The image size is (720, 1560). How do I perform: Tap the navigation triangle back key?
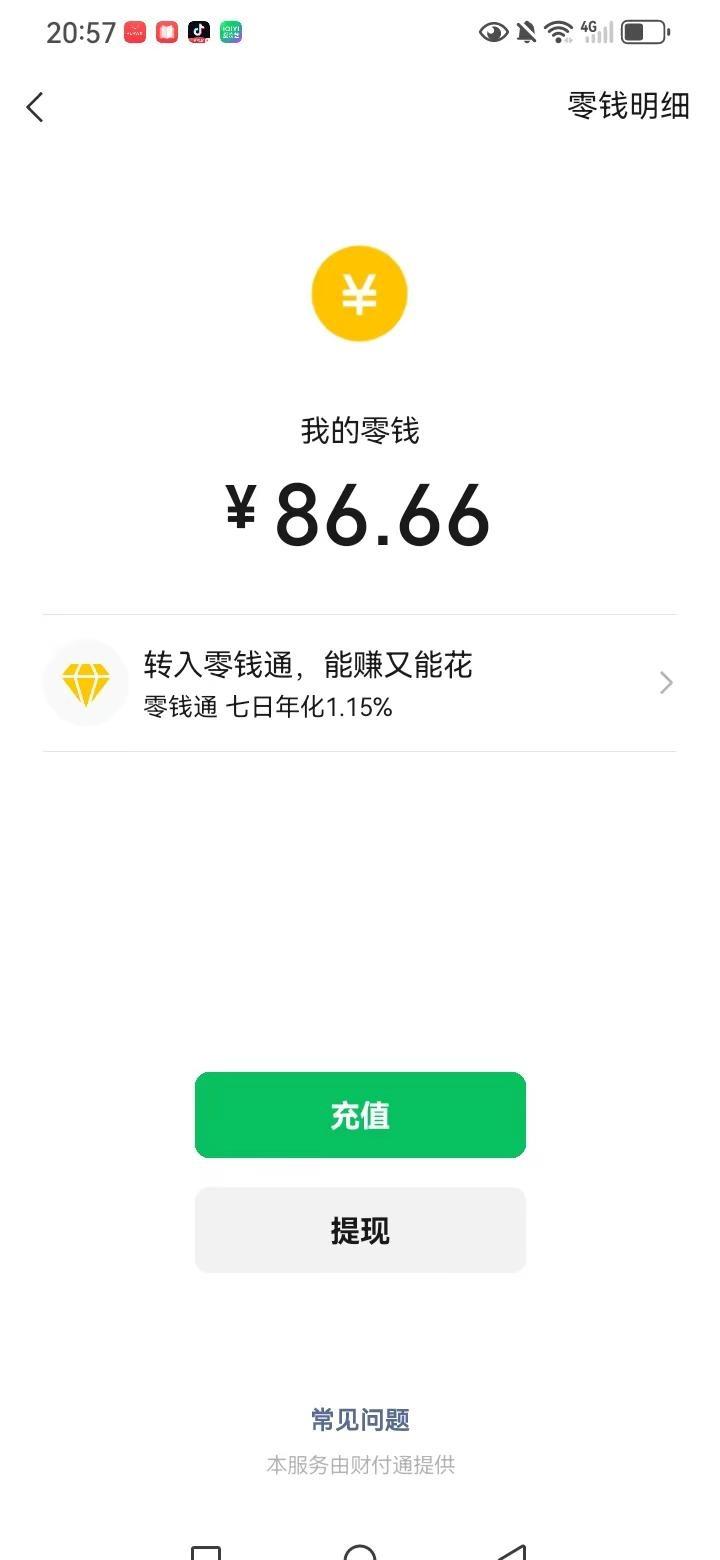[515, 1550]
